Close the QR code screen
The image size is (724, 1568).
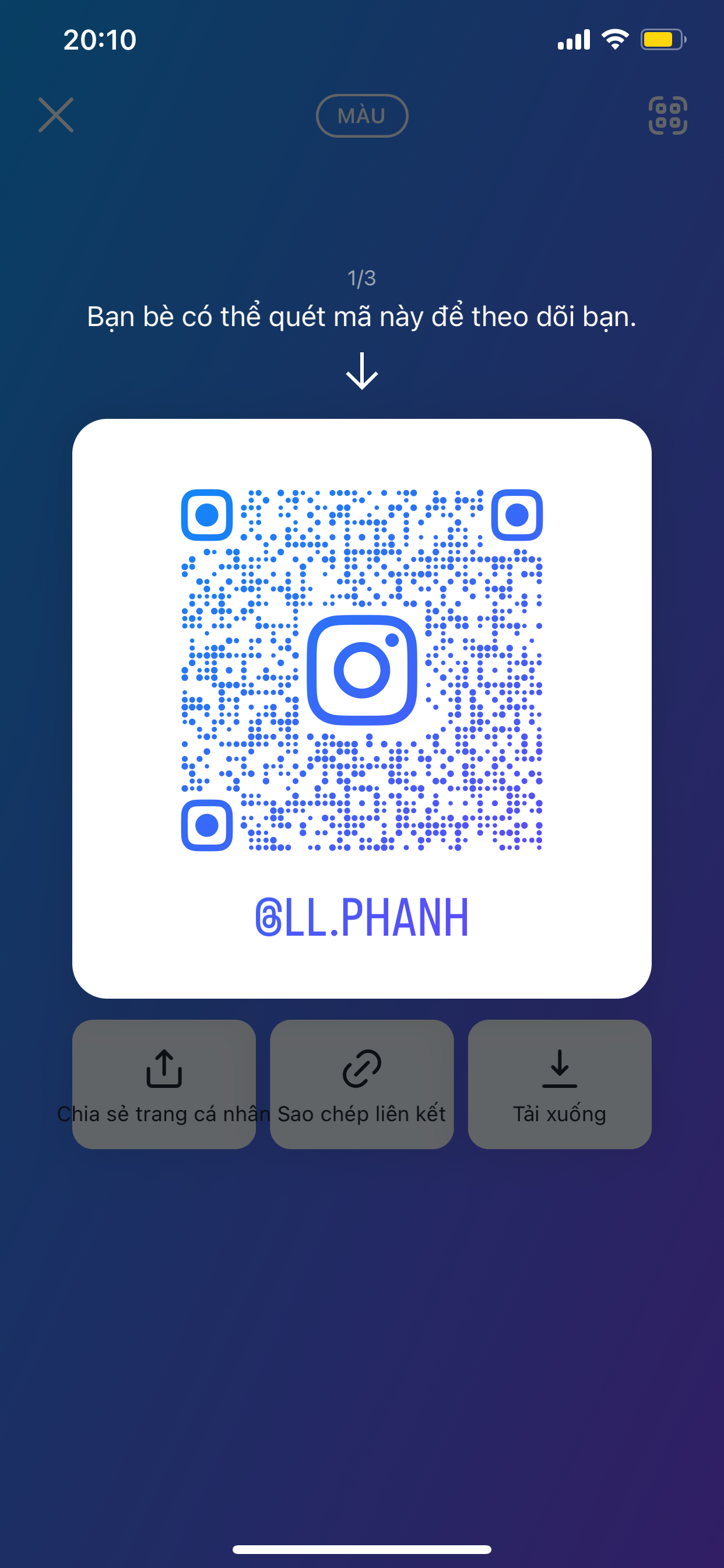pyautogui.click(x=56, y=115)
